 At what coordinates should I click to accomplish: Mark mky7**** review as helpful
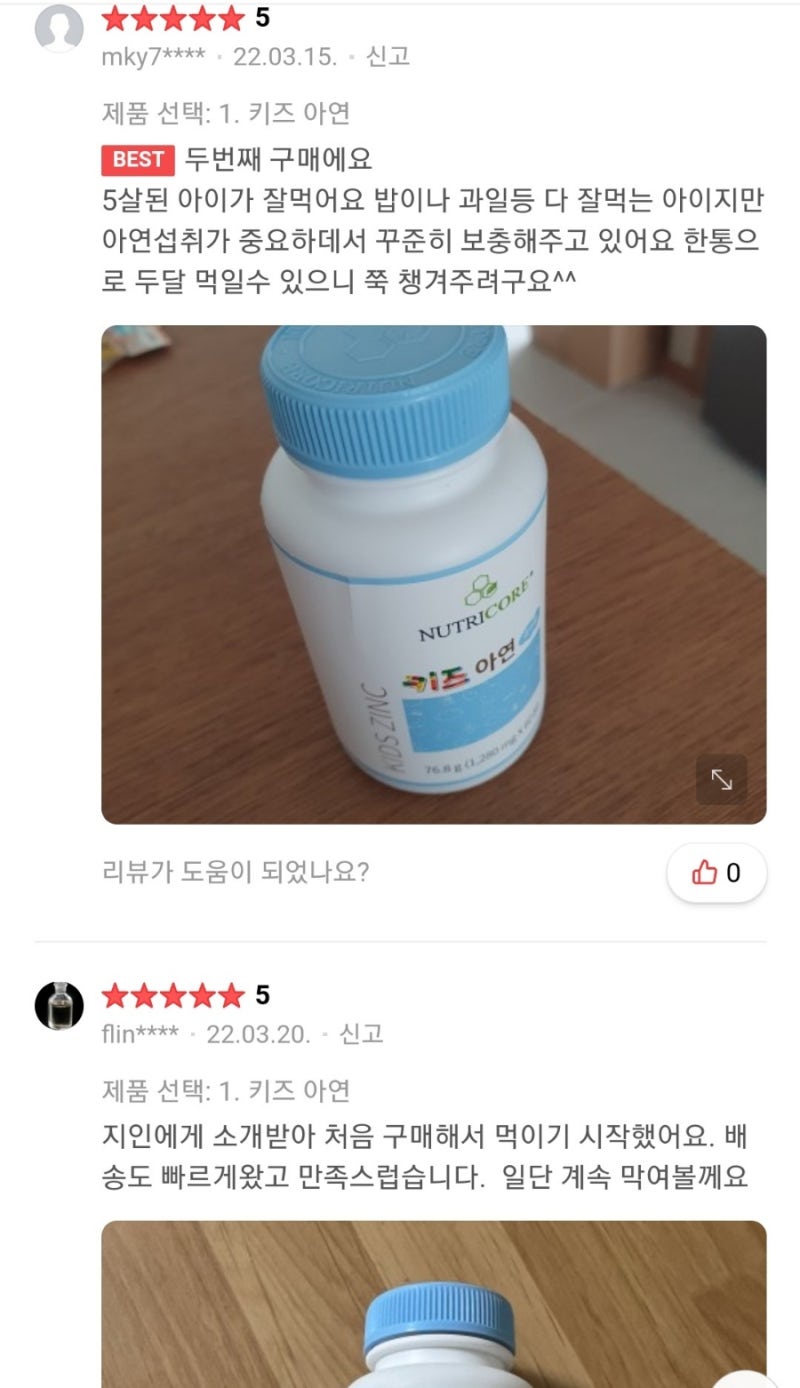716,873
